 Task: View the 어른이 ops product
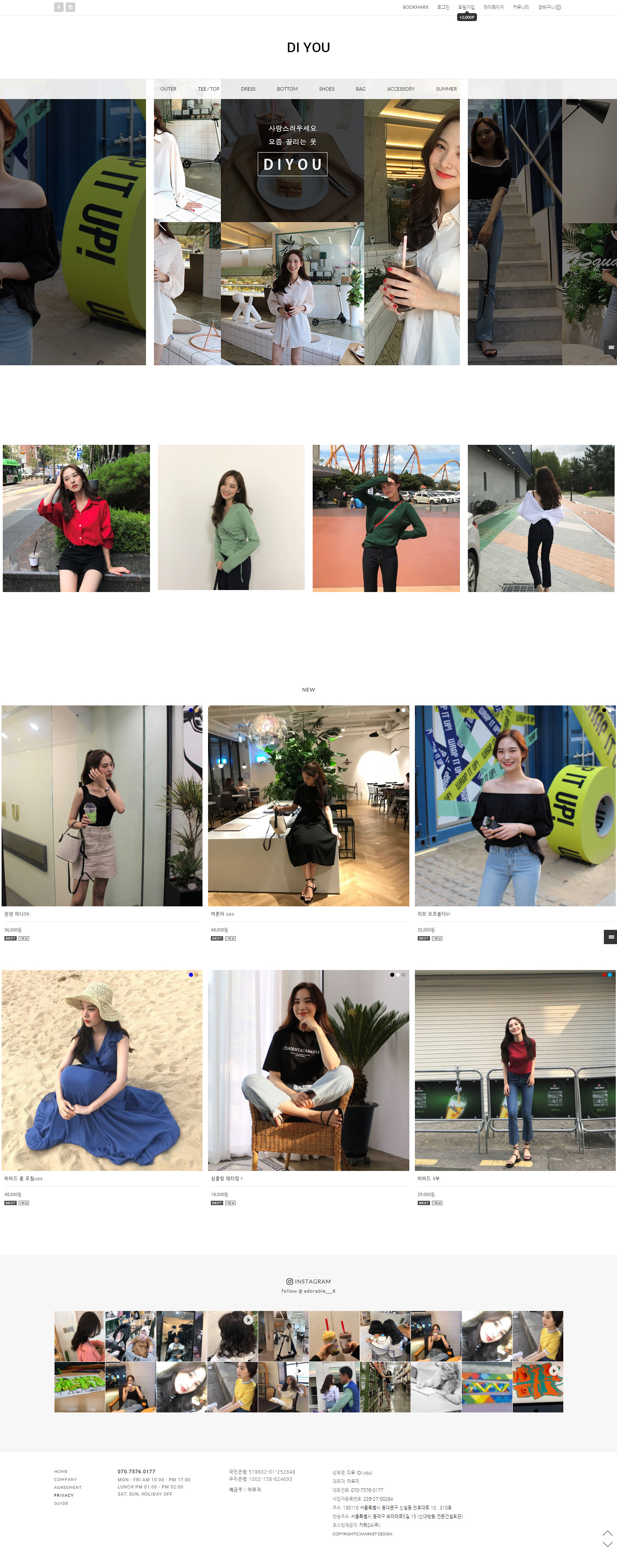(x=308, y=806)
